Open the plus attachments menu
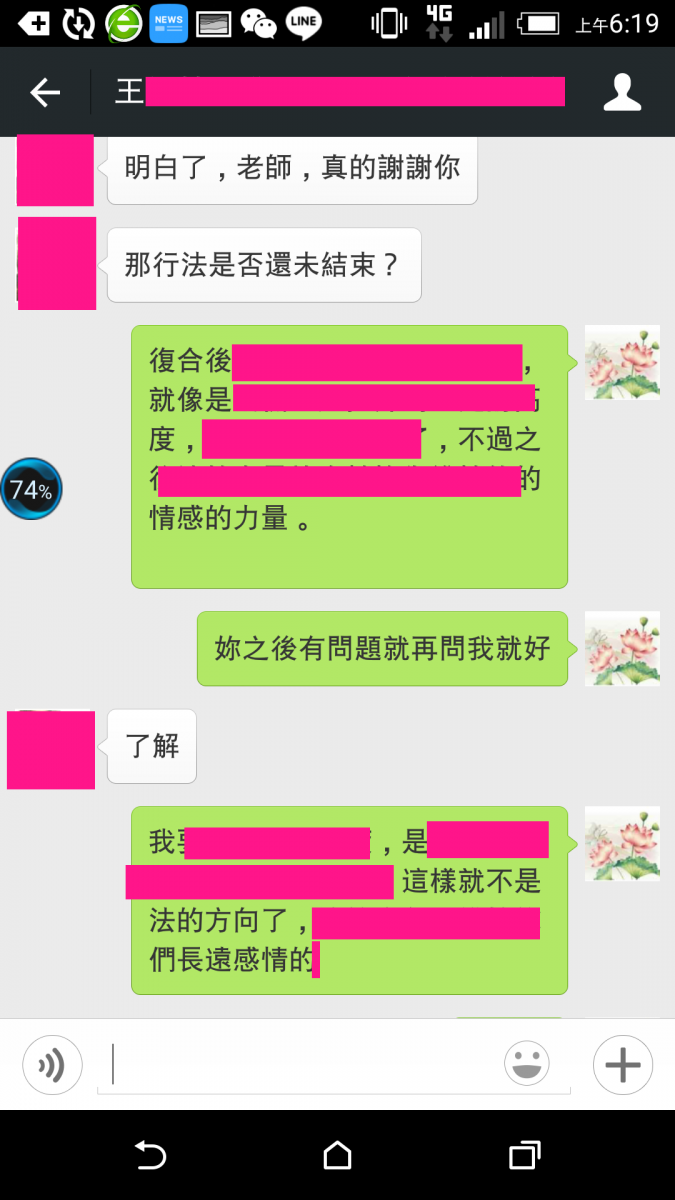 [x=622, y=1065]
